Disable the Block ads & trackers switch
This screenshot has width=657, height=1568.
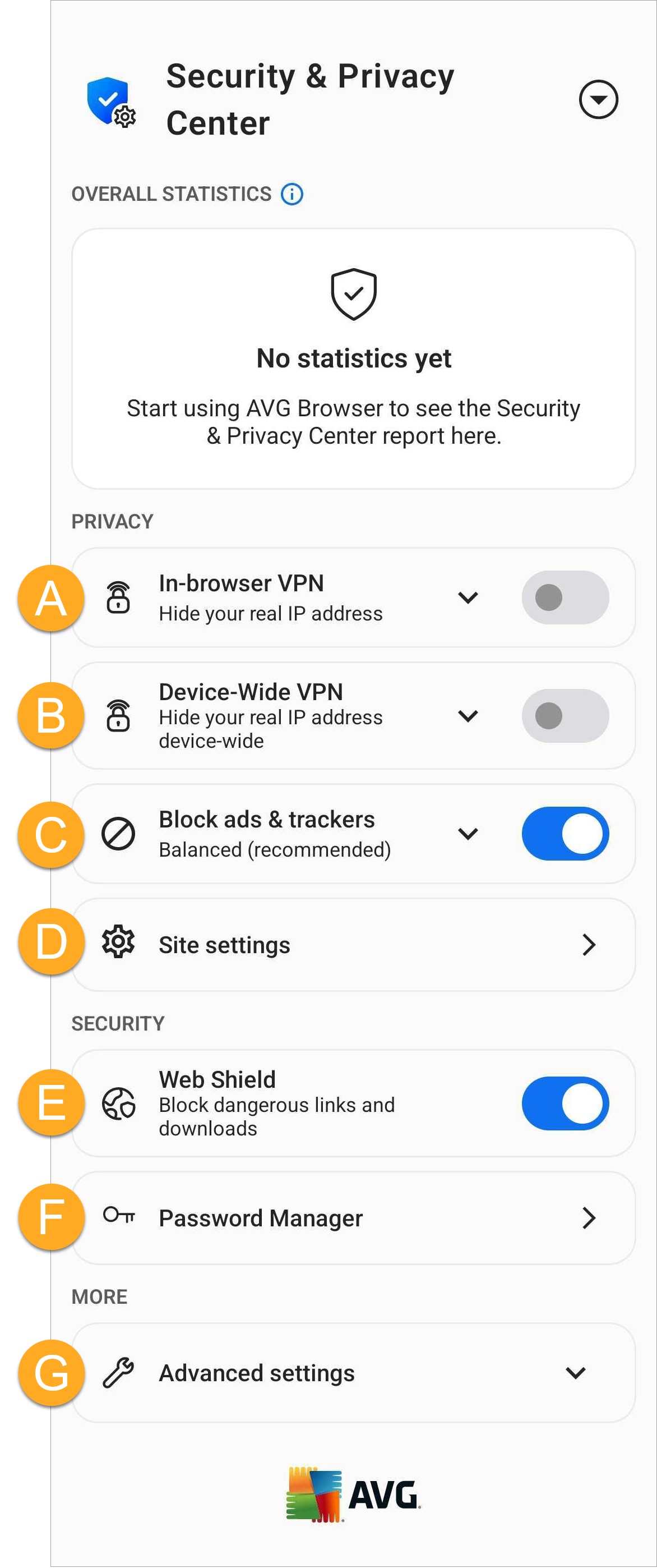[565, 833]
